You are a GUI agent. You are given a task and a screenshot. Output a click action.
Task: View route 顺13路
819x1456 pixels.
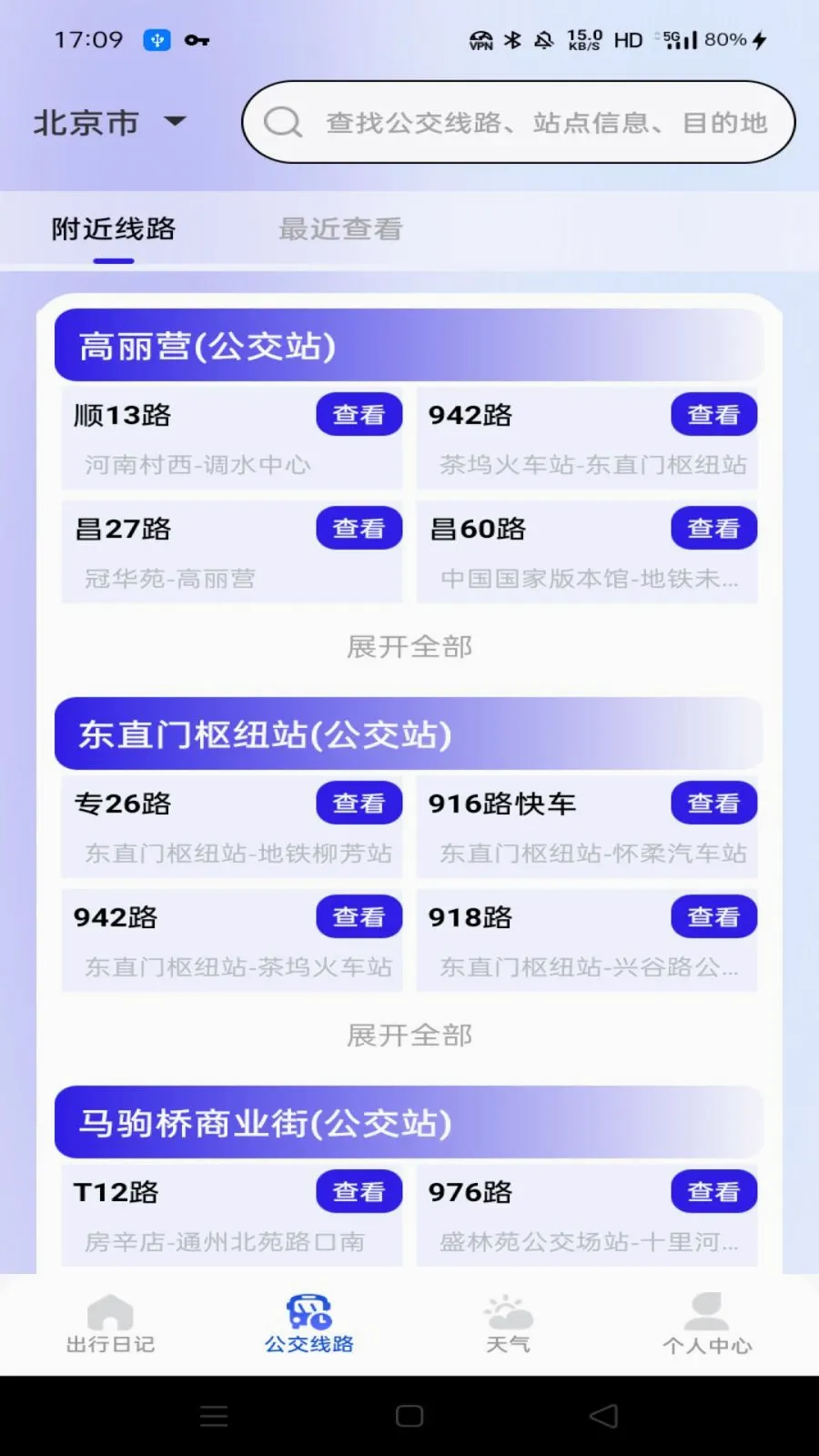(x=359, y=415)
